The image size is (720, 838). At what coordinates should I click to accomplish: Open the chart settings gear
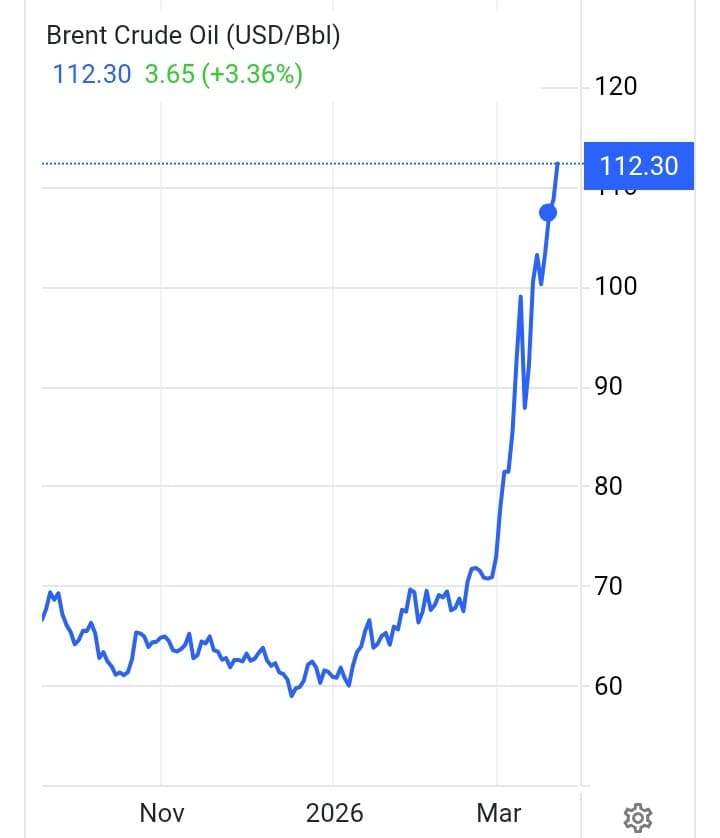pos(638,816)
